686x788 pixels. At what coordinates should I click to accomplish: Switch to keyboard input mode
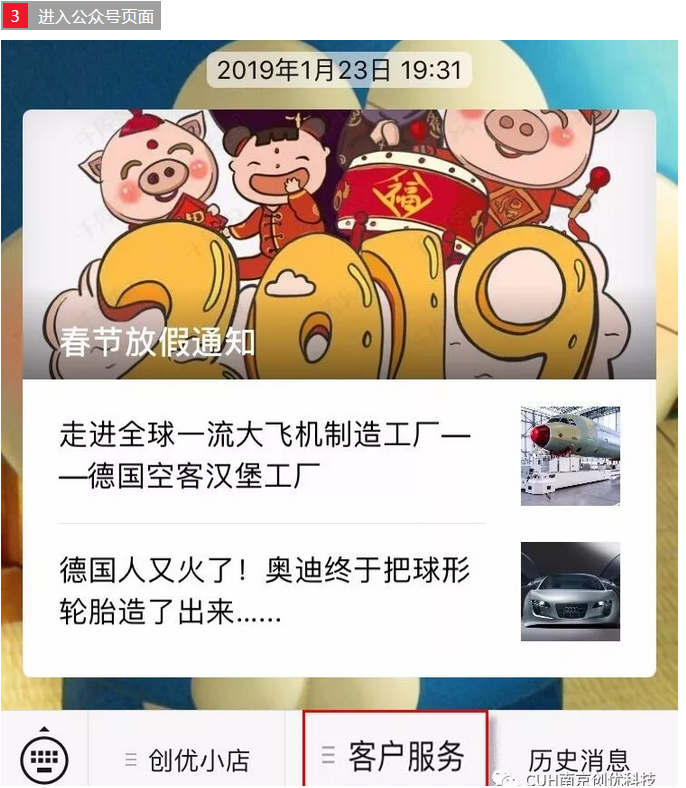(44, 758)
